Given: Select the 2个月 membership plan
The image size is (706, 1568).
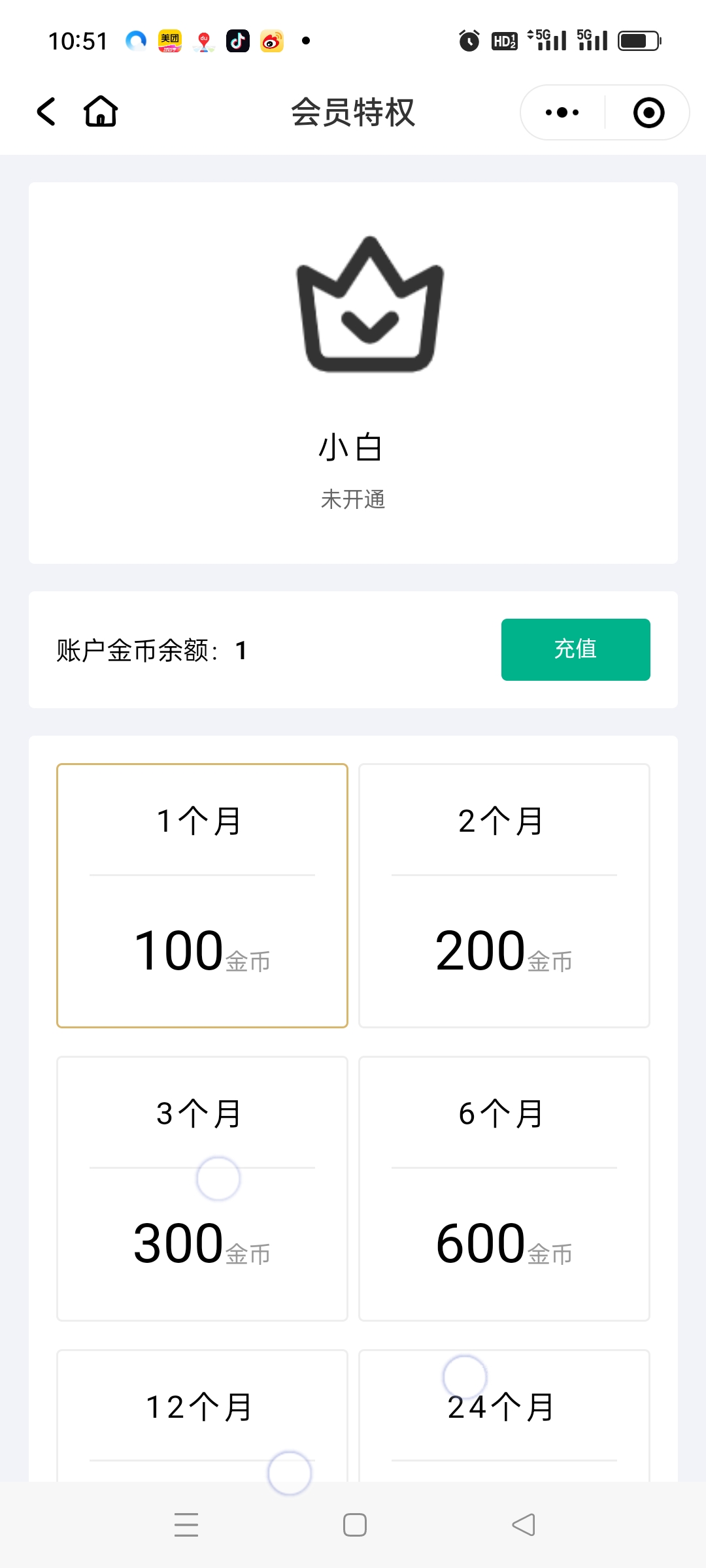Looking at the screenshot, I should (x=503, y=896).
